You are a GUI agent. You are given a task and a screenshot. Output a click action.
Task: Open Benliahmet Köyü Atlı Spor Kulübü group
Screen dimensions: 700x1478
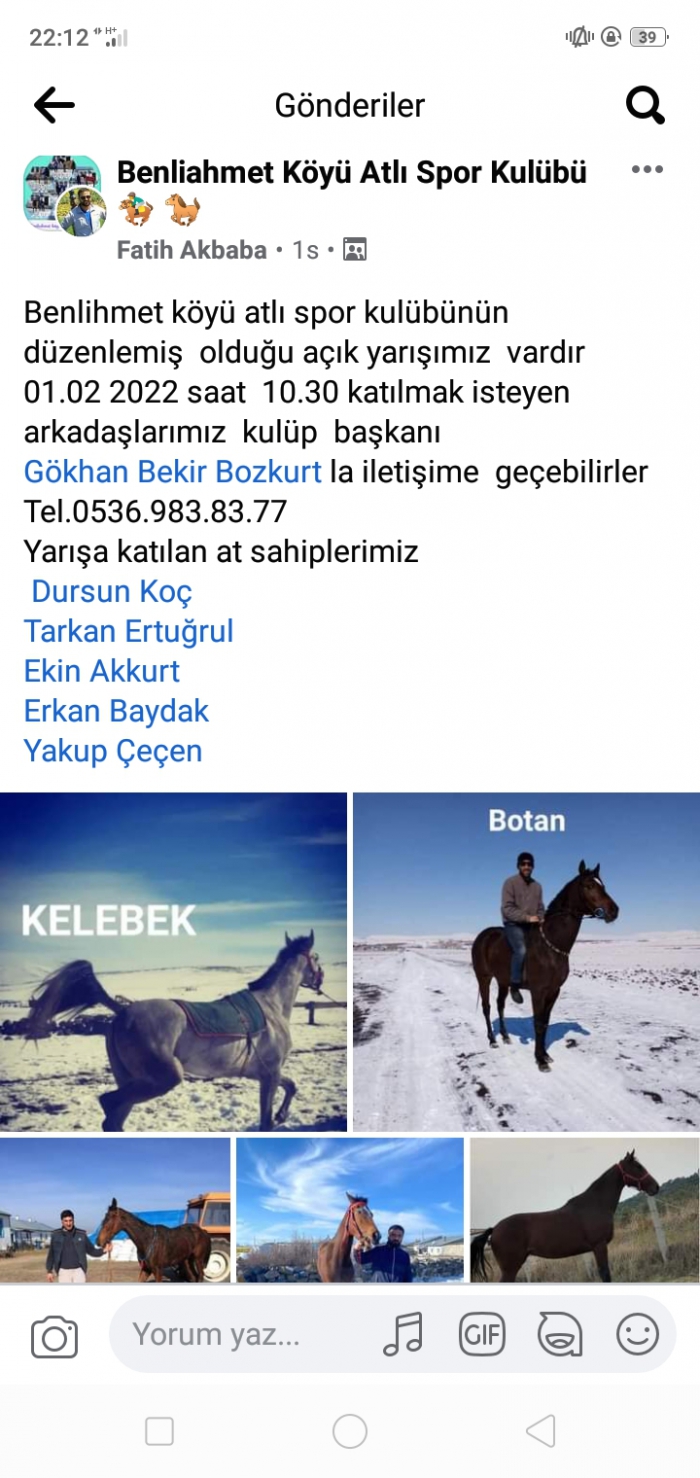pyautogui.click(x=351, y=172)
